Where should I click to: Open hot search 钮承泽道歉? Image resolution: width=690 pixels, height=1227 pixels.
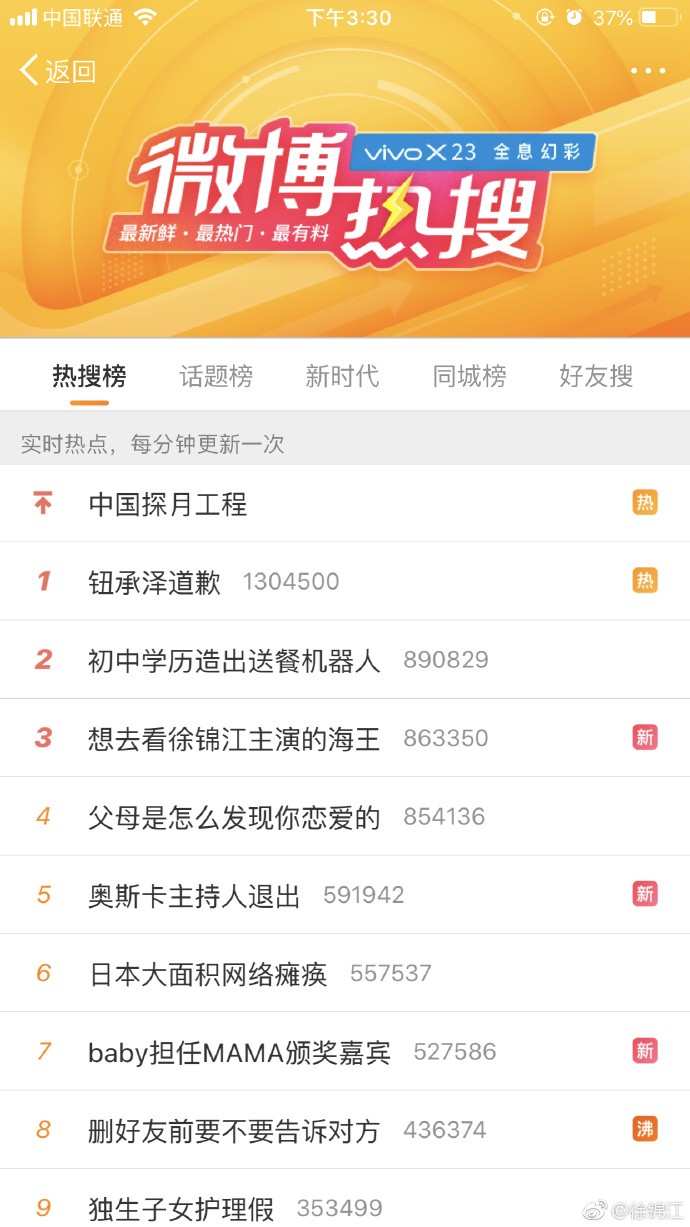[x=155, y=582]
